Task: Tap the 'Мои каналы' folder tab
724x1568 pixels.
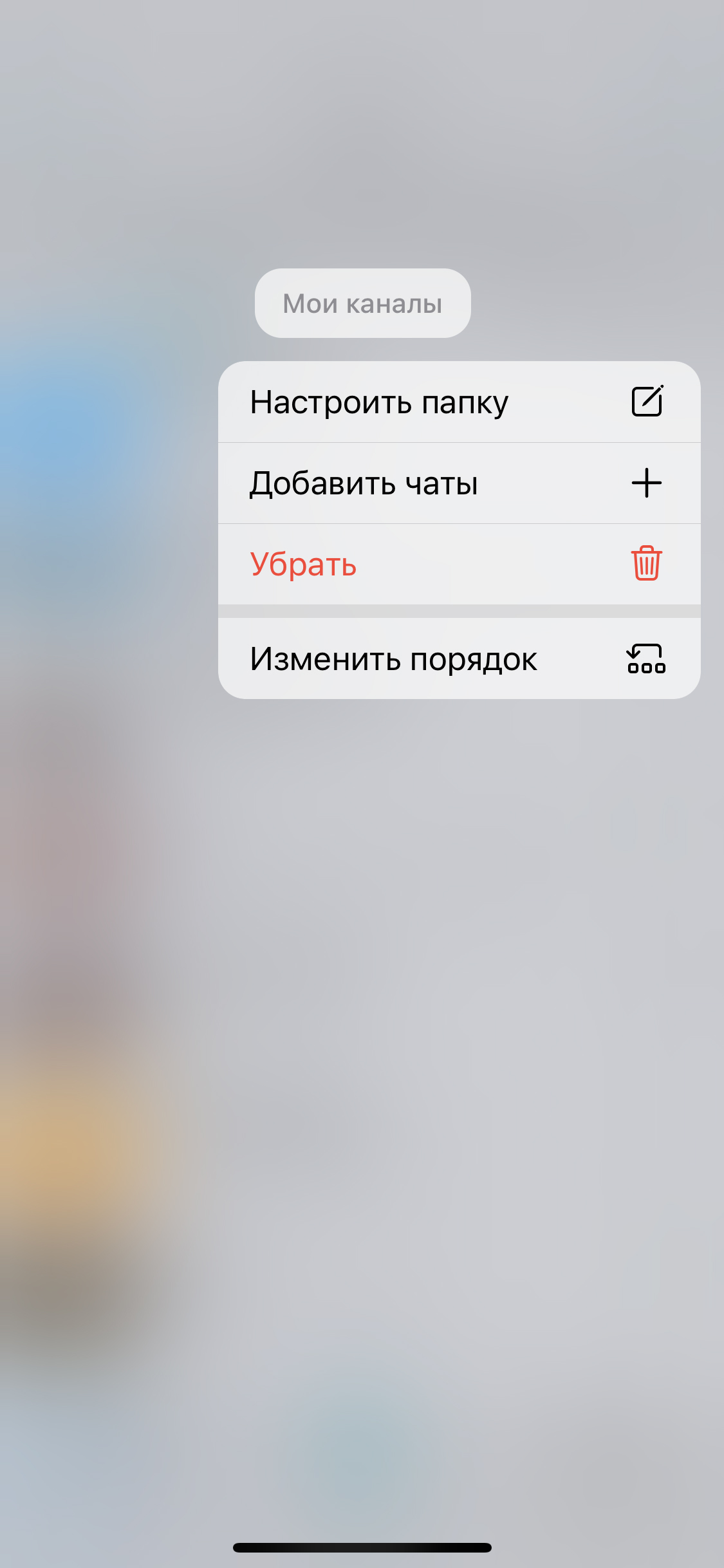Action: coord(362,303)
